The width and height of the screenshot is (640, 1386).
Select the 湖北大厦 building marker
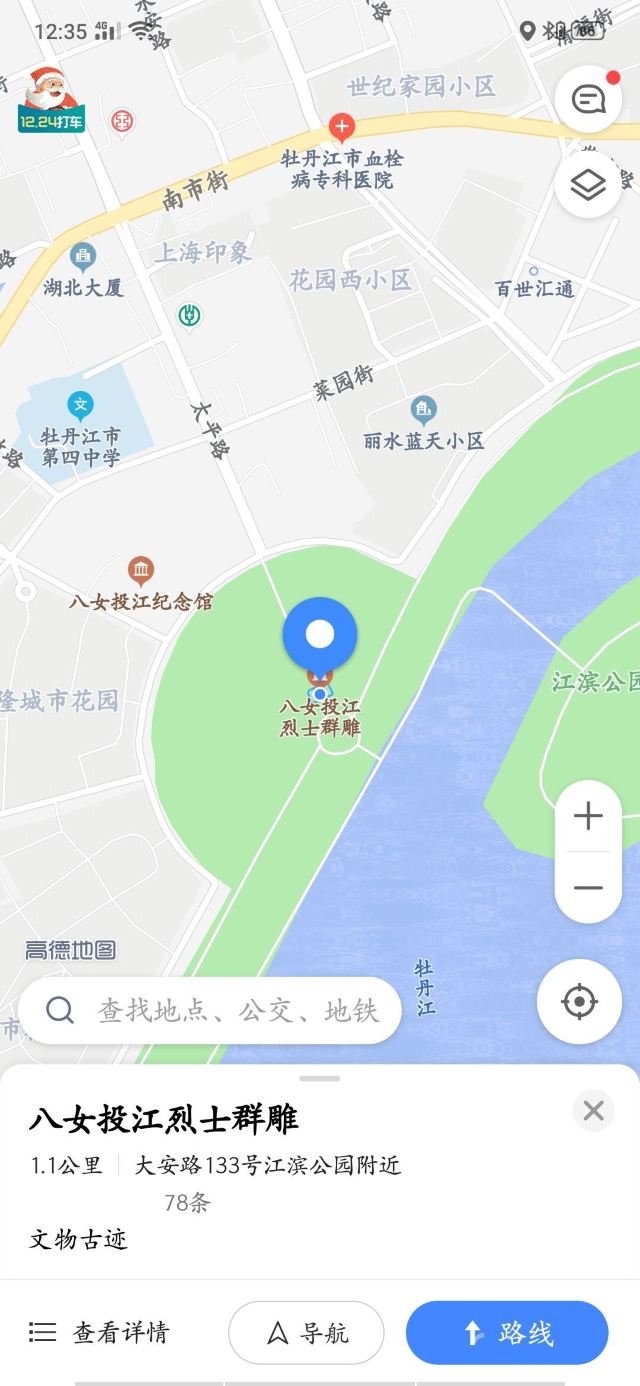pyautogui.click(x=83, y=257)
